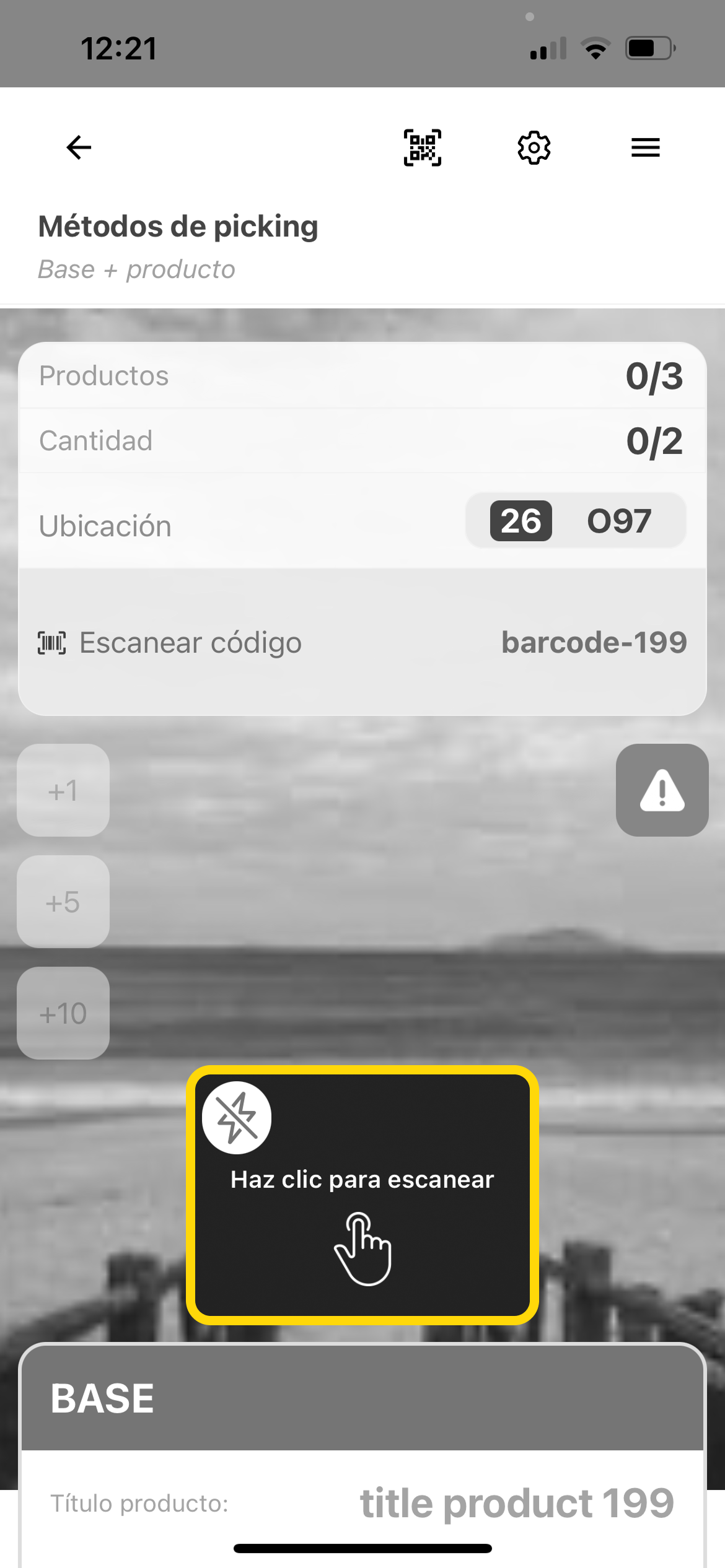This screenshot has width=725, height=1568.
Task: Add +10 to the quantity
Action: tap(63, 1013)
